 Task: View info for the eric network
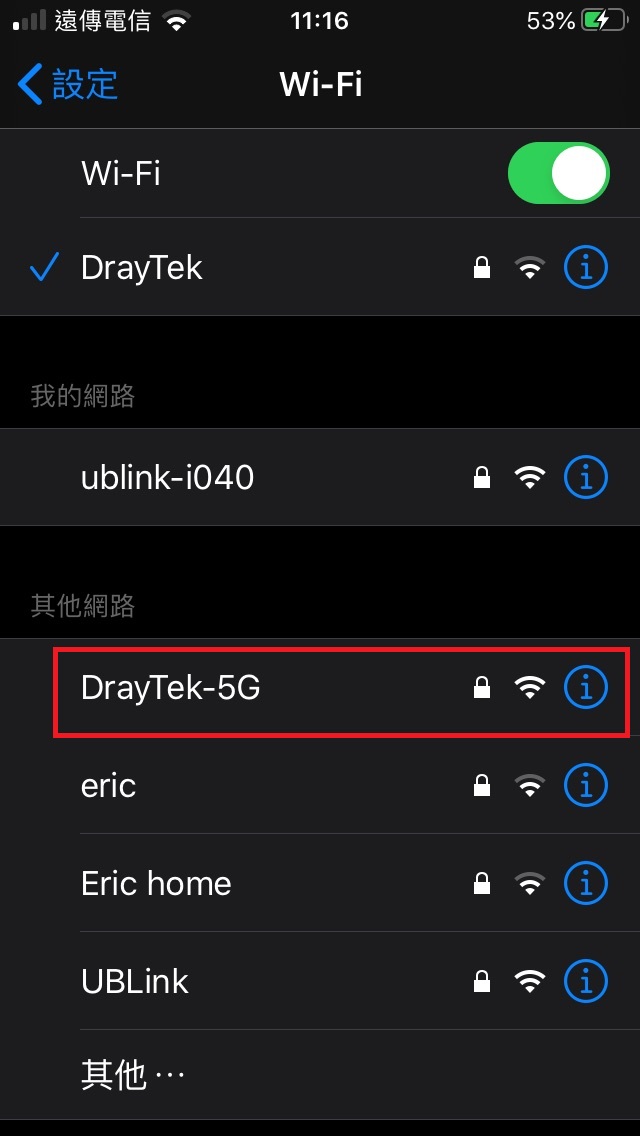click(x=586, y=785)
